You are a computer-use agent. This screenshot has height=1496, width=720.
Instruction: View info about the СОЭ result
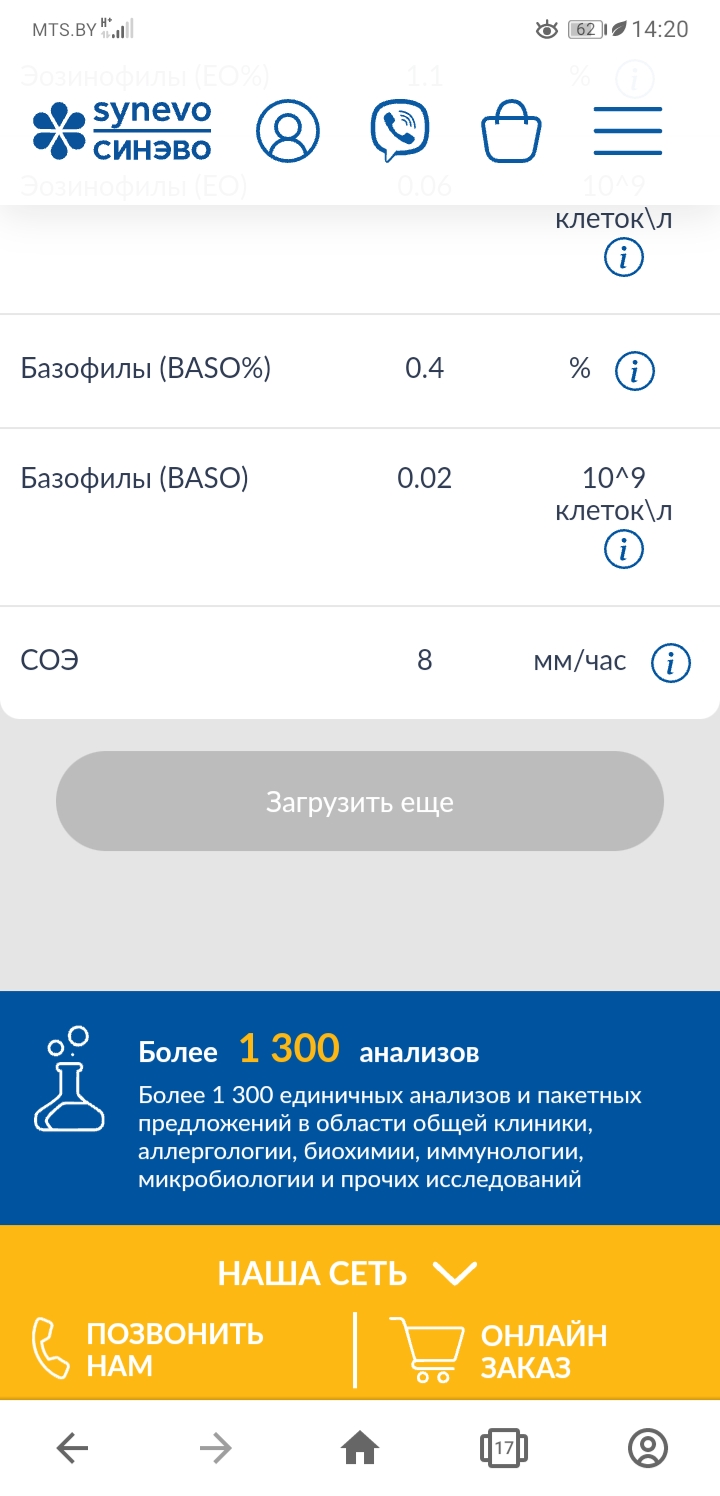(x=670, y=662)
